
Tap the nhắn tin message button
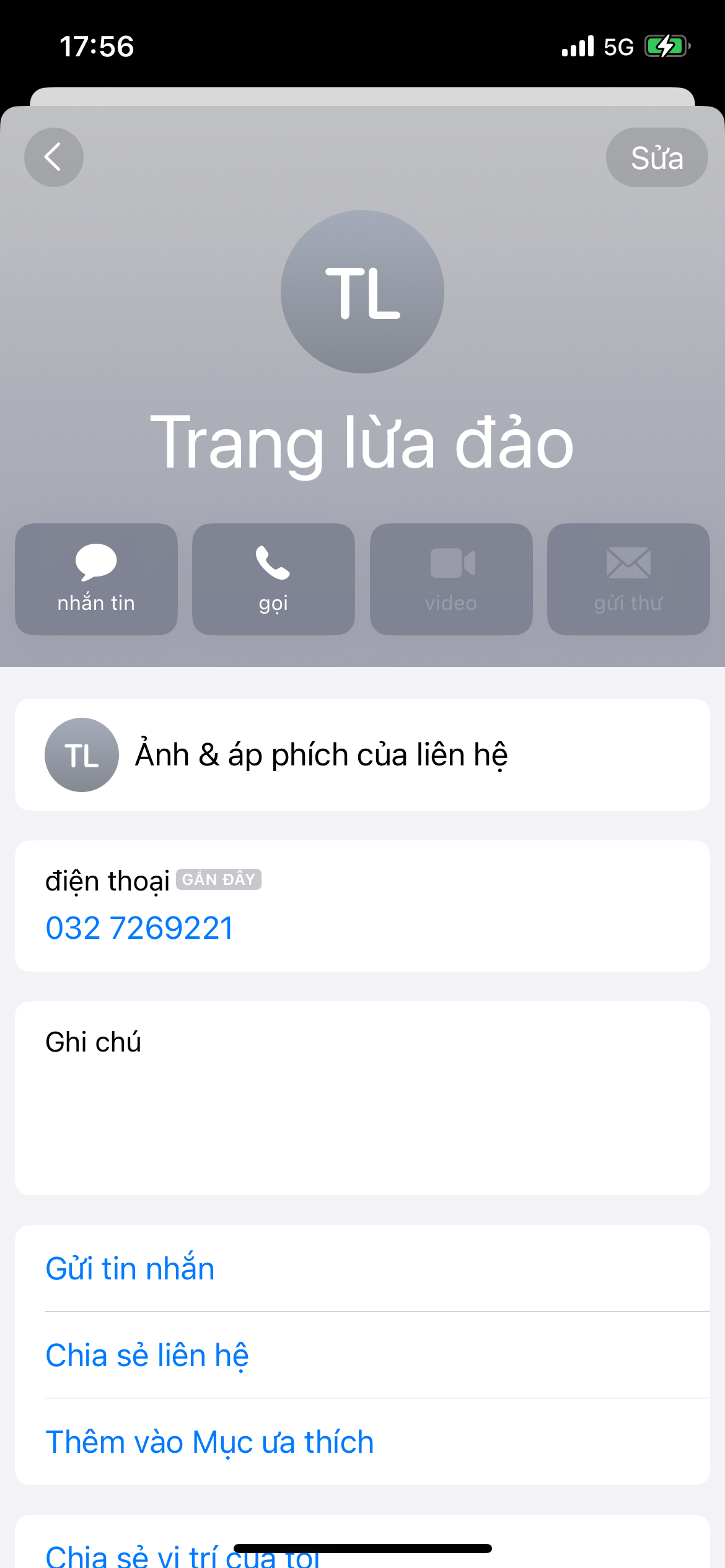pyautogui.click(x=96, y=579)
